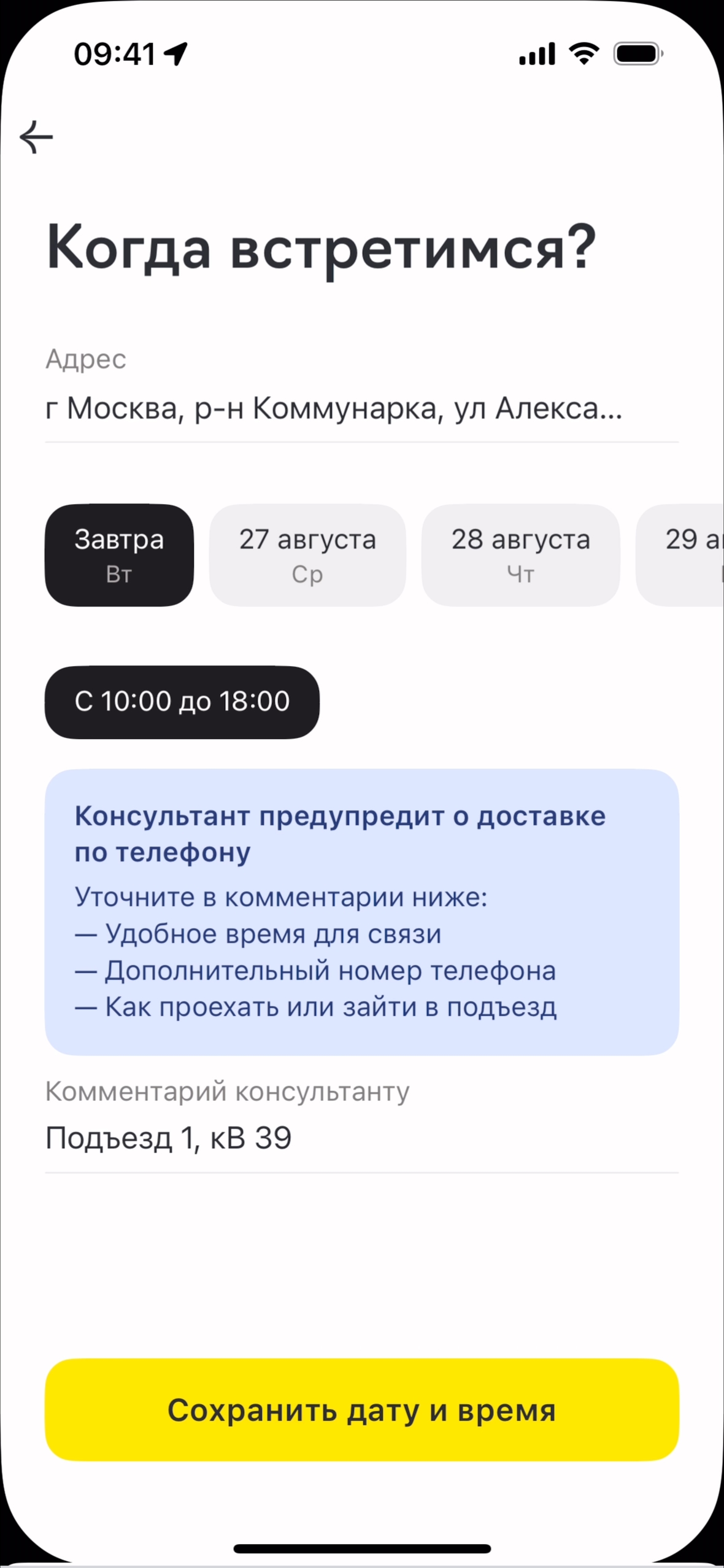Select time slot С 10:00 до 18:00
The height and width of the screenshot is (1568, 724).
182,702
